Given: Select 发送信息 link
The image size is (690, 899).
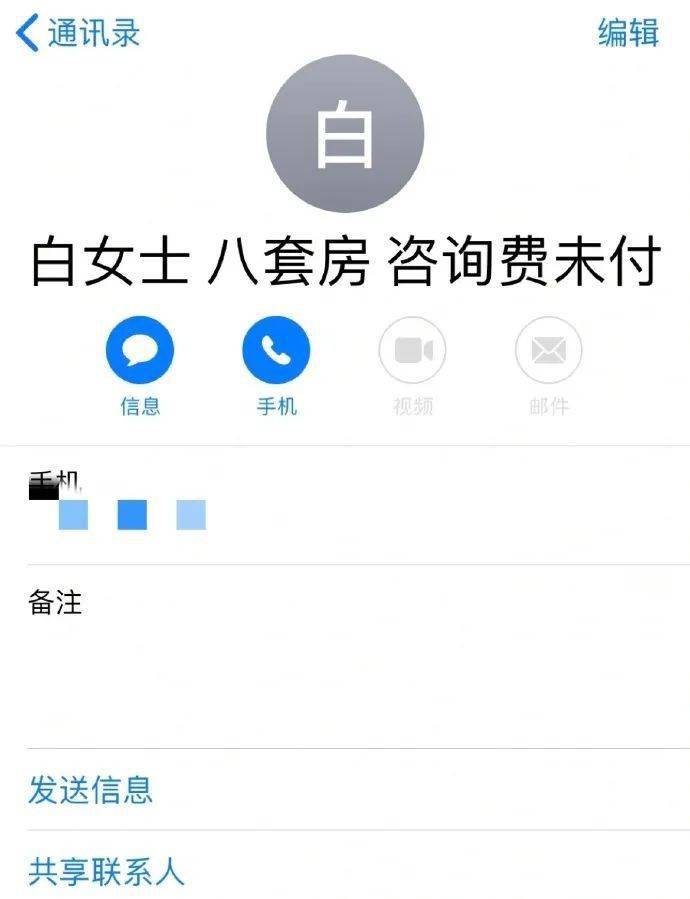Looking at the screenshot, I should (x=91, y=790).
